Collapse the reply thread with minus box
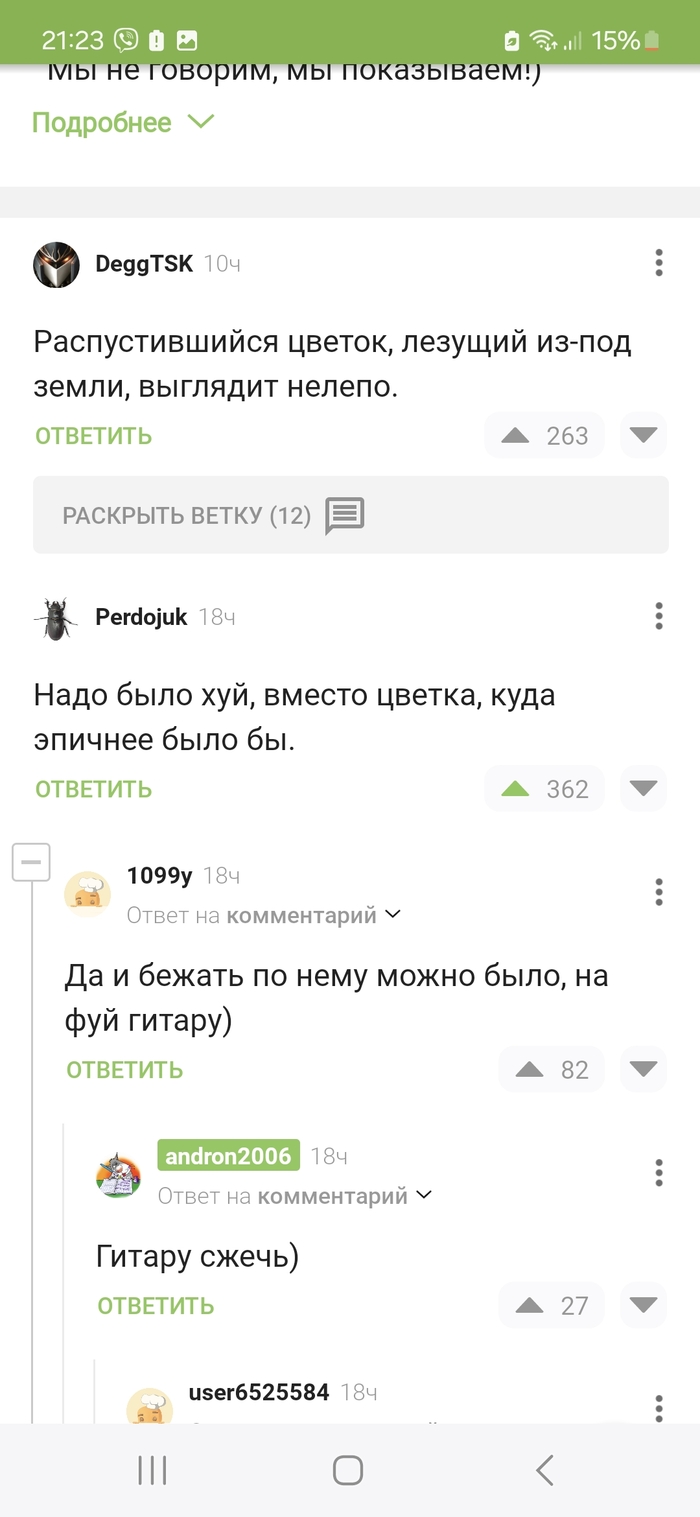This screenshot has height=1517, width=700. click(x=31, y=861)
